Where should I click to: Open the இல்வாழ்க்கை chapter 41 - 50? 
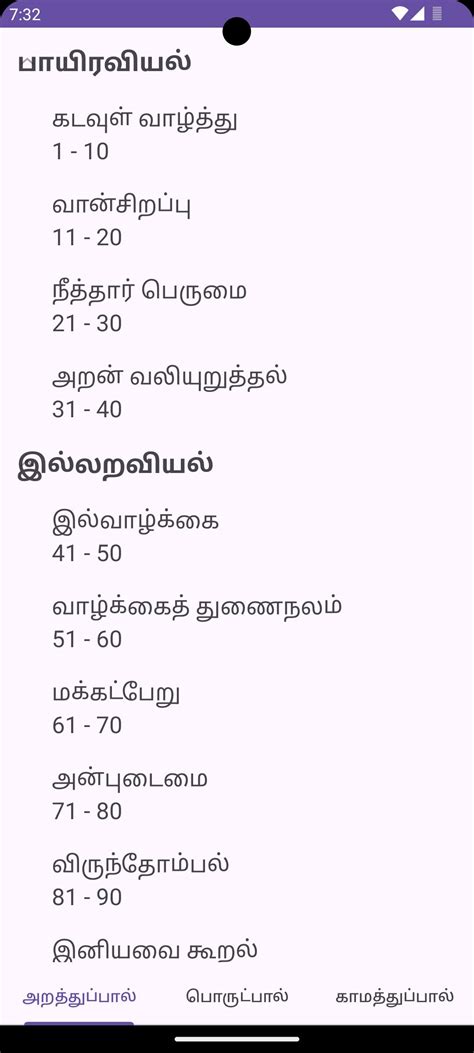pyautogui.click(x=237, y=538)
